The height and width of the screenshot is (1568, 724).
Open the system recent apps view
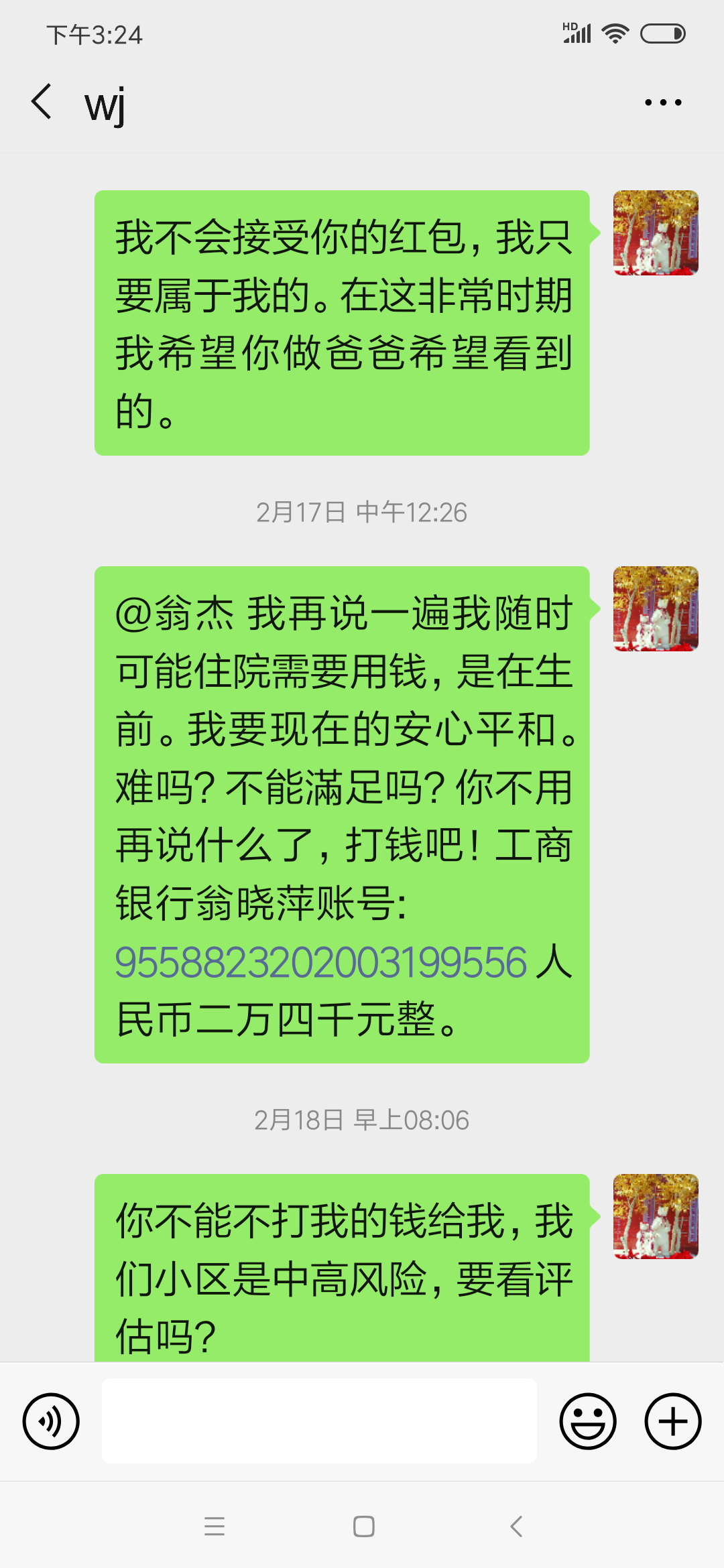pos(215,1526)
